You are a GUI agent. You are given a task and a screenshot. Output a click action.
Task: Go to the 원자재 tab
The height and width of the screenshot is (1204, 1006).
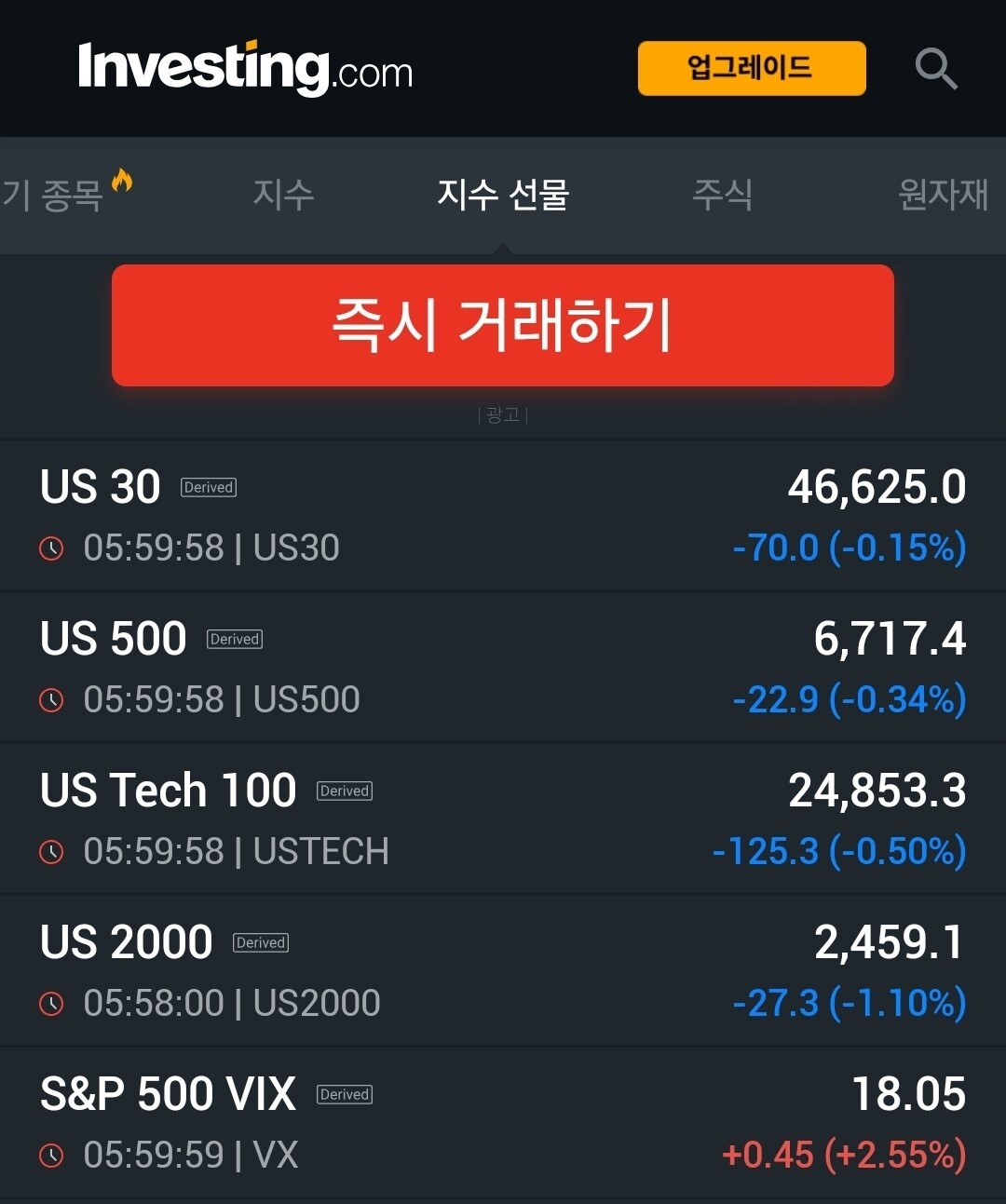pos(943,195)
